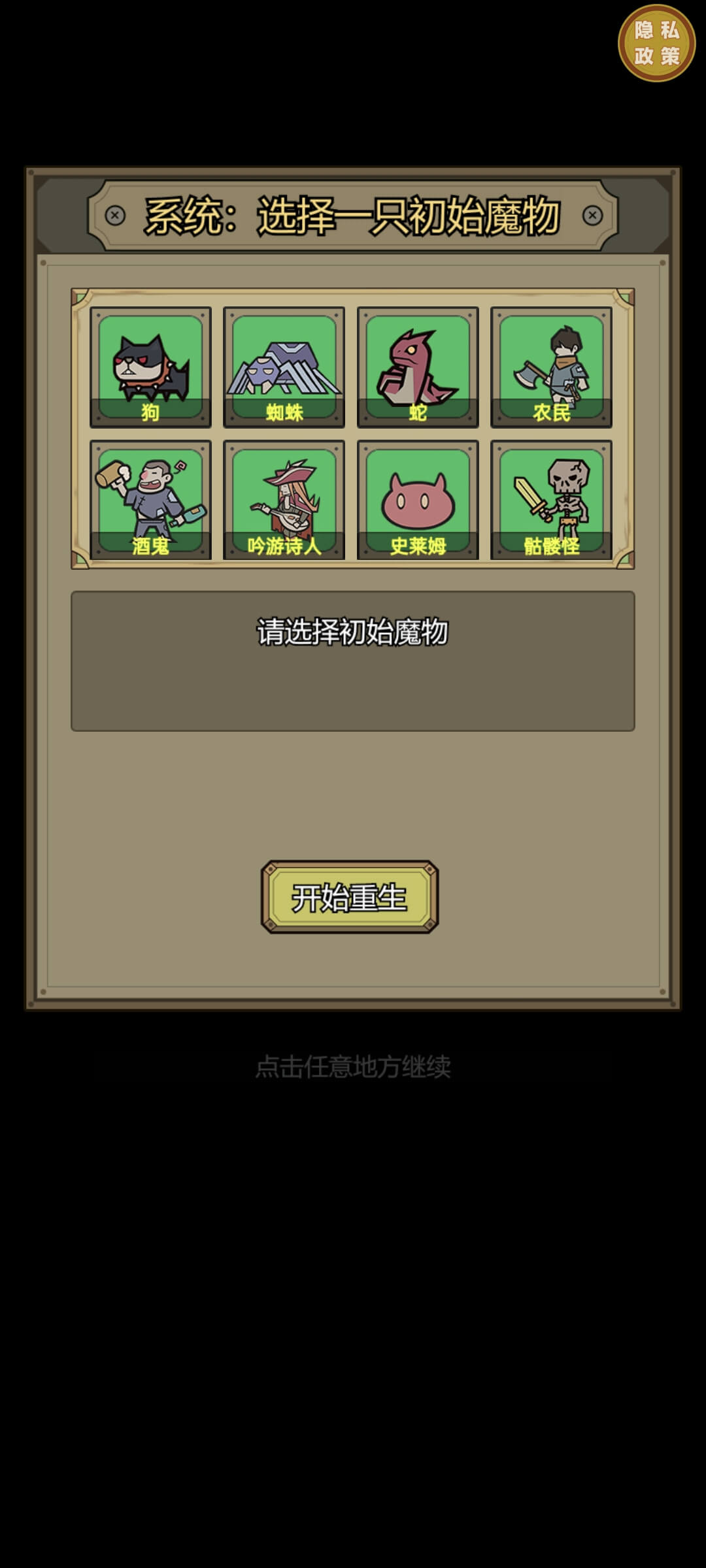This screenshot has height=1568, width=706.
Task: Toggle selection of the slime monster card
Action: click(417, 500)
